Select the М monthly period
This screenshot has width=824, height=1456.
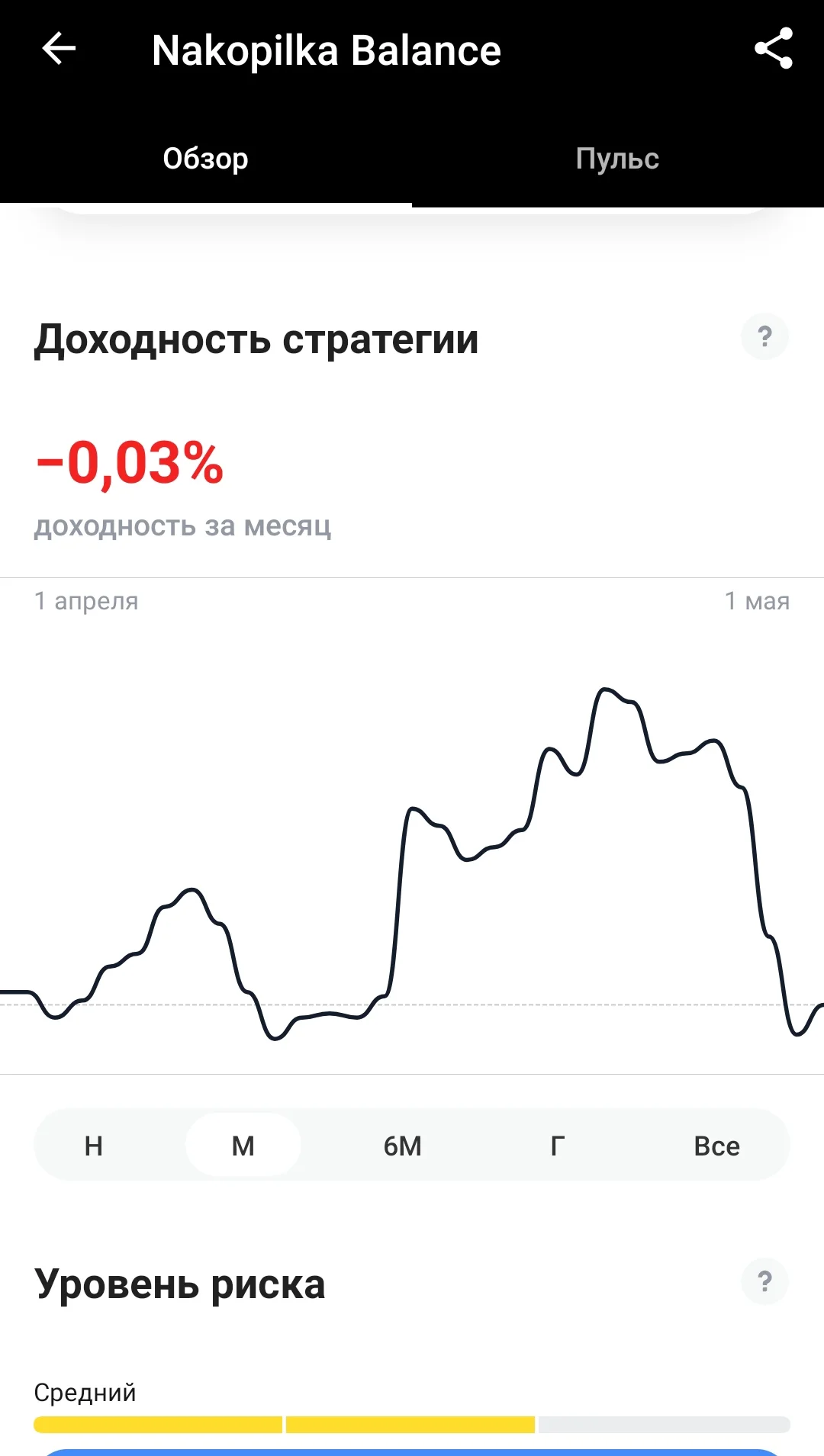point(243,1146)
